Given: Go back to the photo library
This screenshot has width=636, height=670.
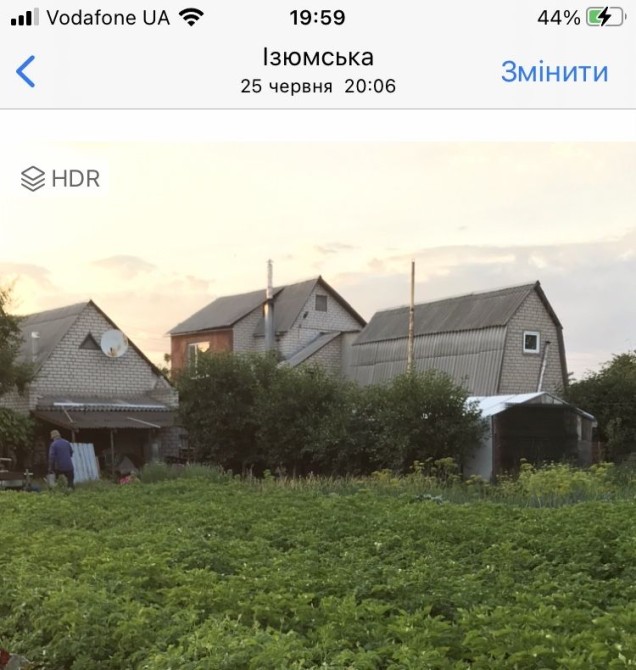Looking at the screenshot, I should click(x=26, y=72).
